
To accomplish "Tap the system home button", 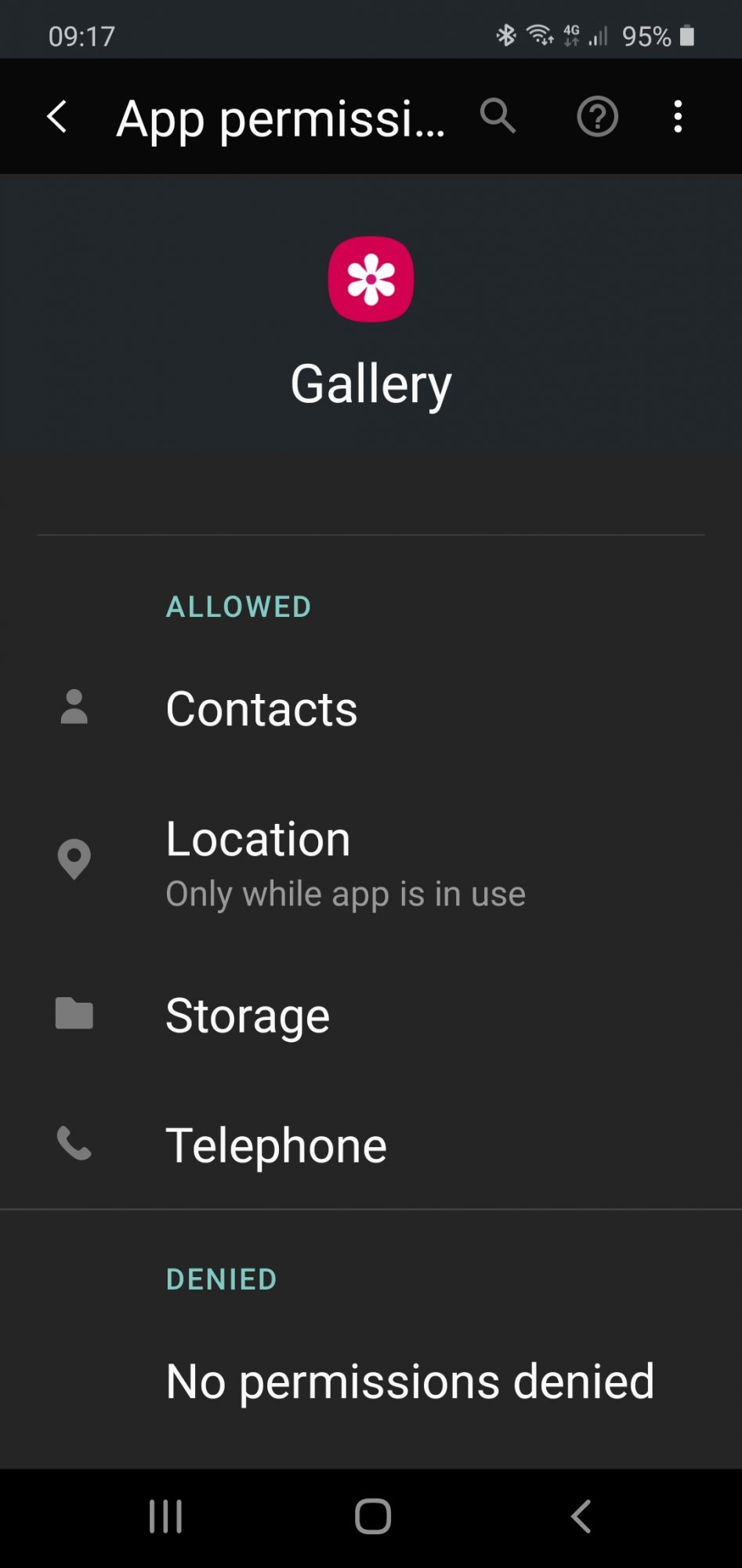I will click(372, 1517).
